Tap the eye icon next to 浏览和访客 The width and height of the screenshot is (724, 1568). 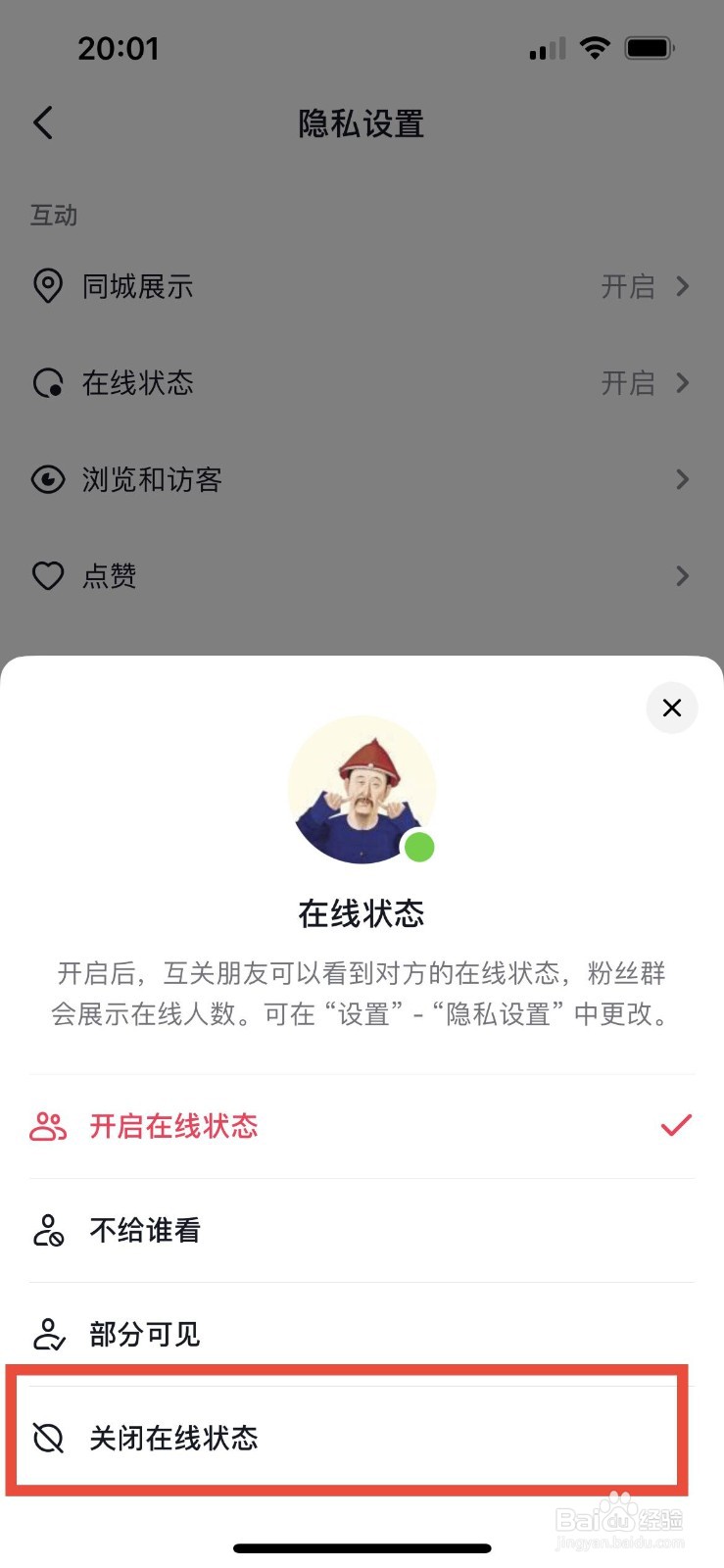click(x=47, y=479)
